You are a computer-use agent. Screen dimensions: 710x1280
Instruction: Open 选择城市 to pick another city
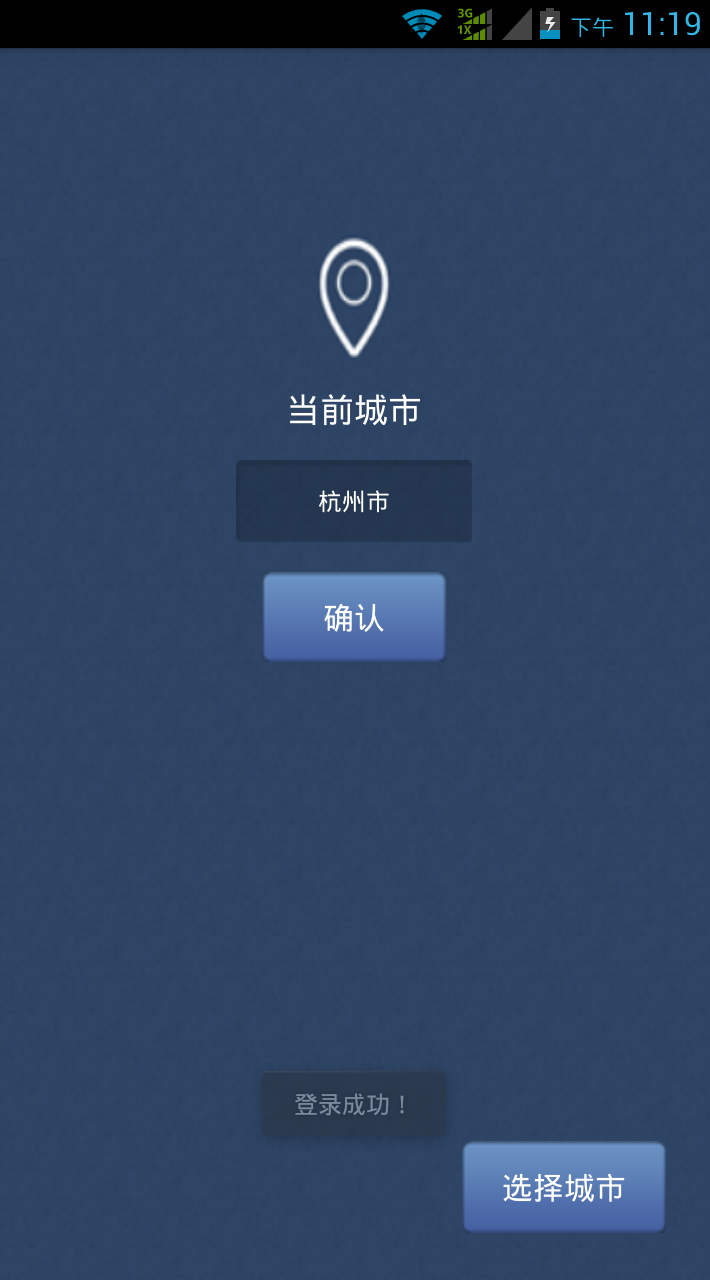pyautogui.click(x=563, y=1187)
